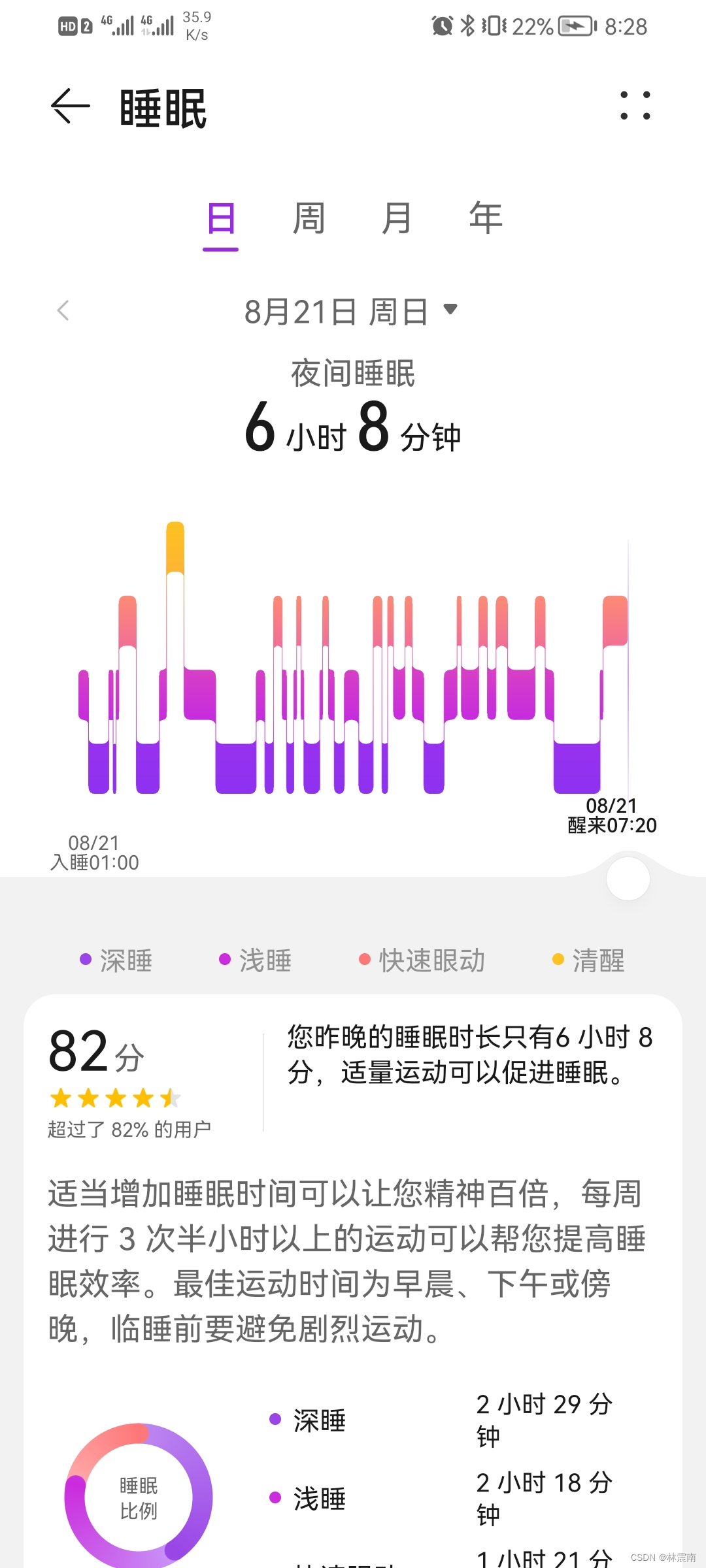
Task: Click the 清醒 legend dot icon
Action: point(557,960)
